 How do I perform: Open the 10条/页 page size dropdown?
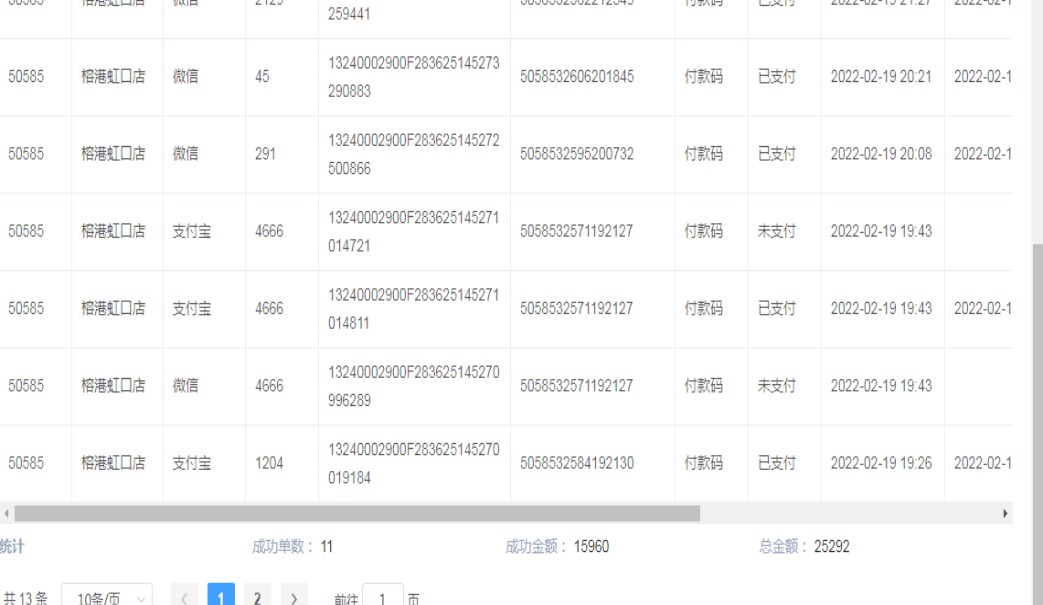point(107,597)
